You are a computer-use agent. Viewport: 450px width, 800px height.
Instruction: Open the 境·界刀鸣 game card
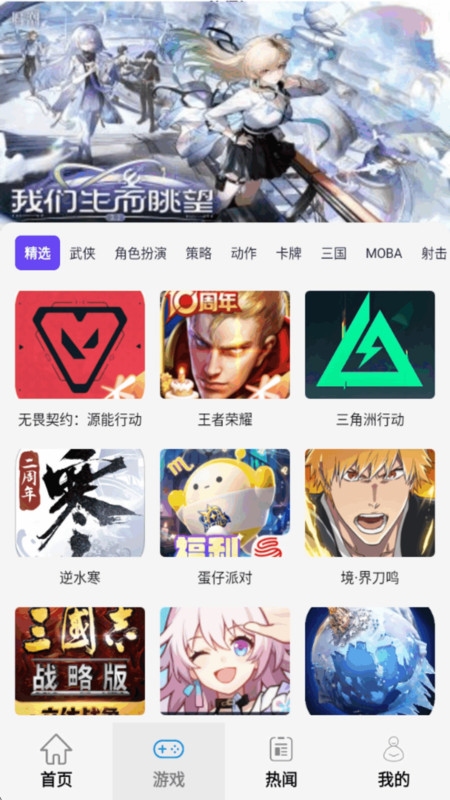(370, 517)
